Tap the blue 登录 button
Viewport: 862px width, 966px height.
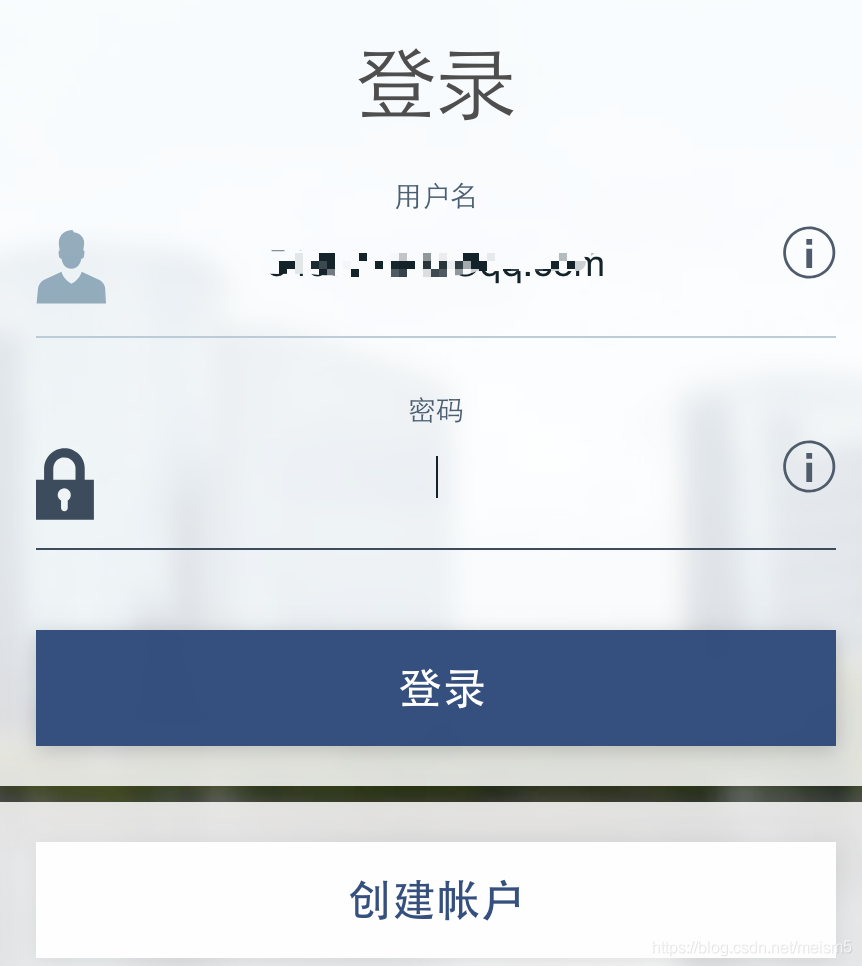[436, 688]
